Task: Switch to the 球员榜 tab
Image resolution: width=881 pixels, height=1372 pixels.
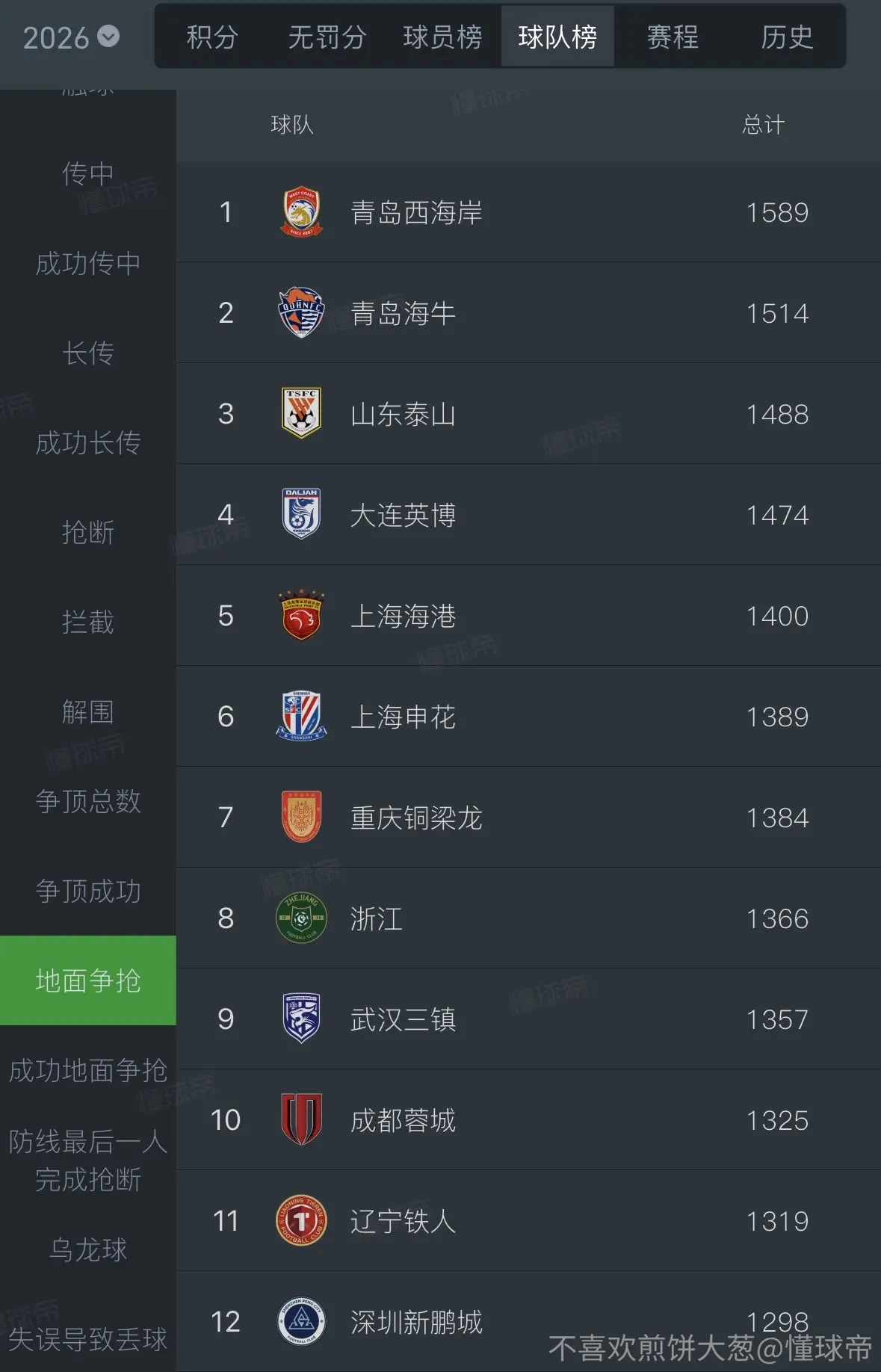Action: (442, 37)
